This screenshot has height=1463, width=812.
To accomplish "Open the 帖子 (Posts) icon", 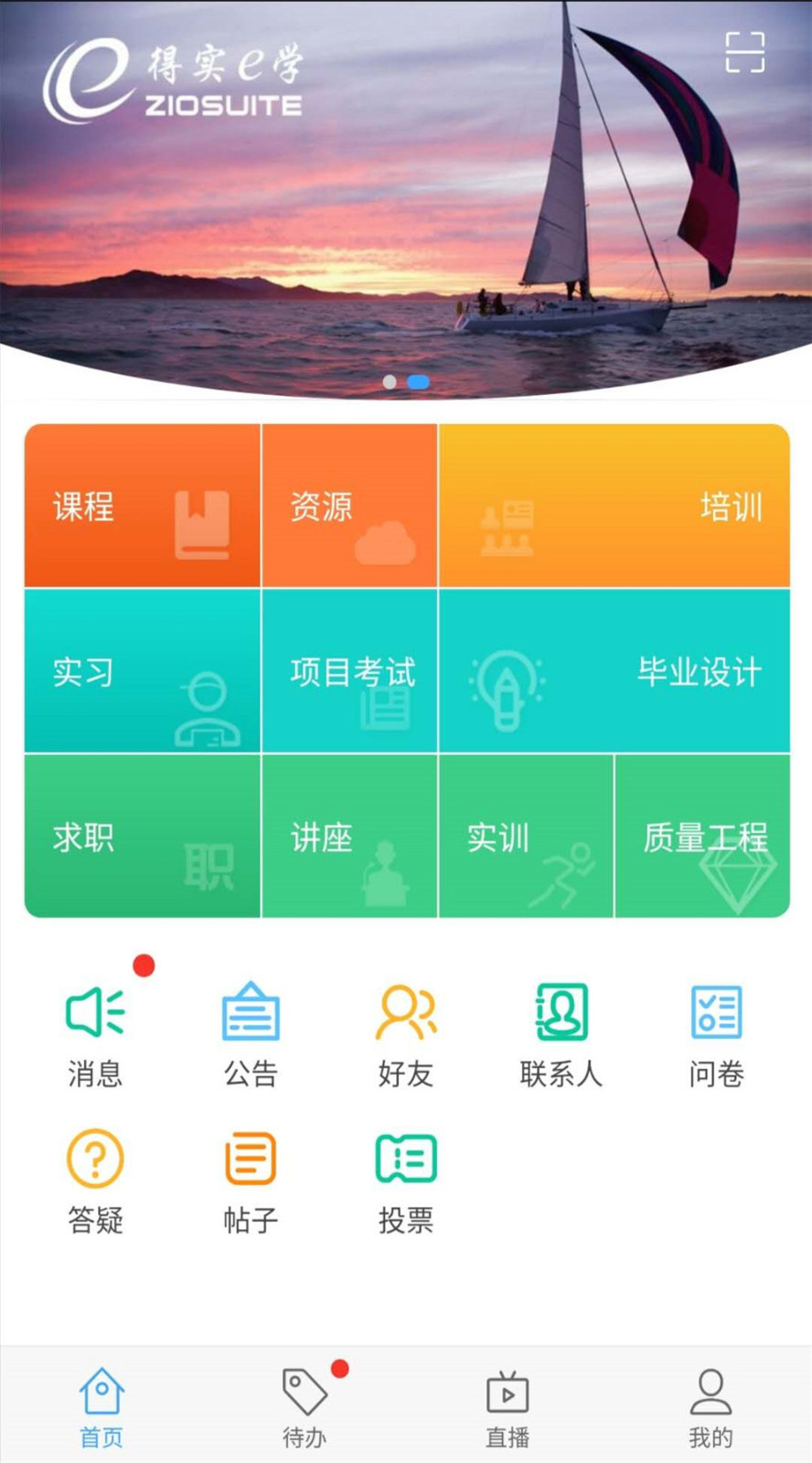I will coord(250,1180).
